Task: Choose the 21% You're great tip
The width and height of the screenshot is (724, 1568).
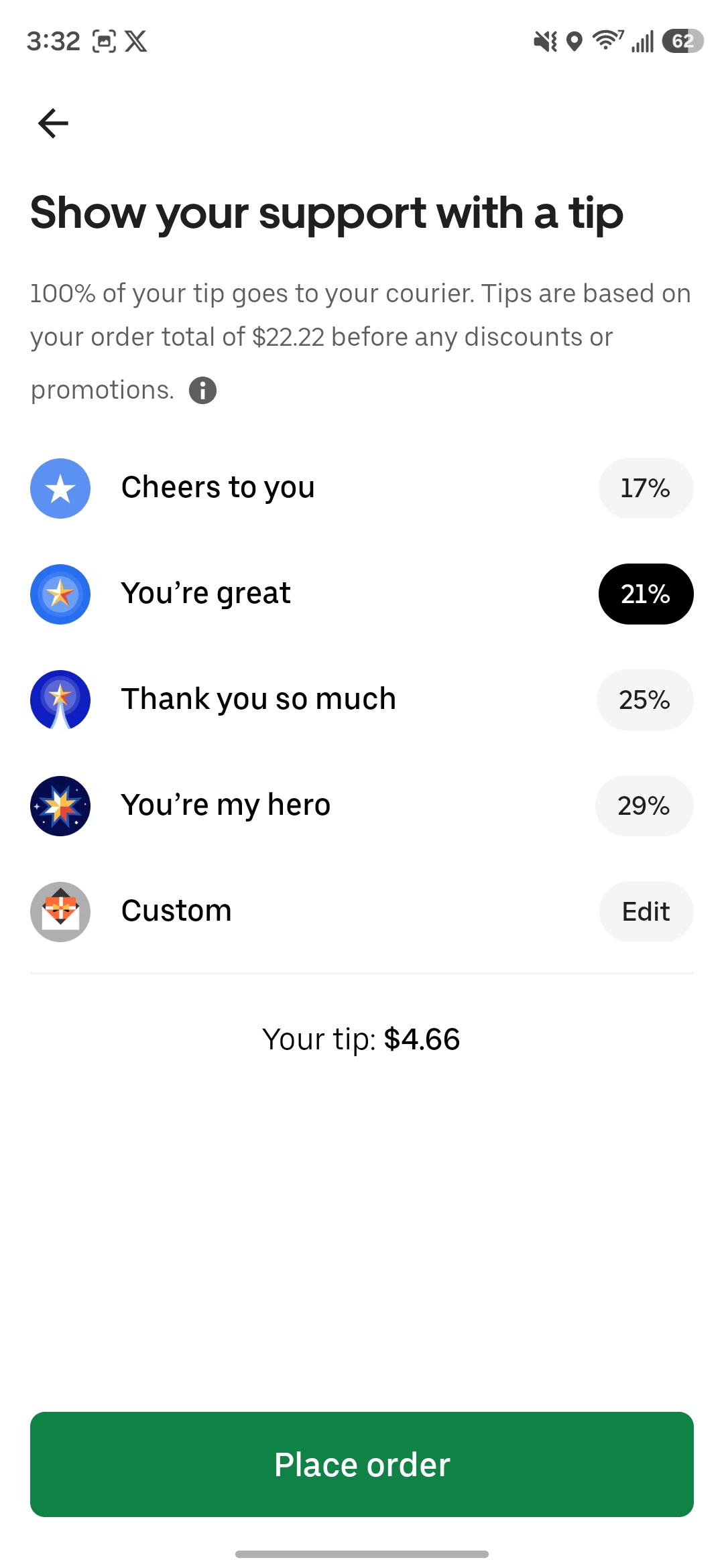Action: [x=645, y=594]
